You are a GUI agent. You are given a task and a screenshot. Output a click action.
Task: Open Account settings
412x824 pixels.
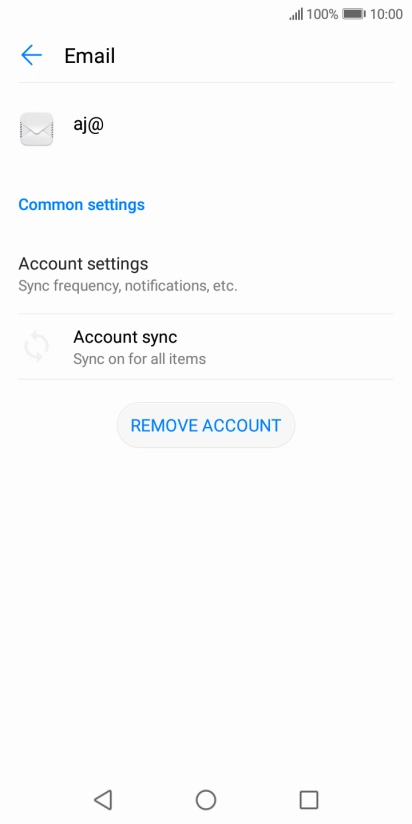206,274
